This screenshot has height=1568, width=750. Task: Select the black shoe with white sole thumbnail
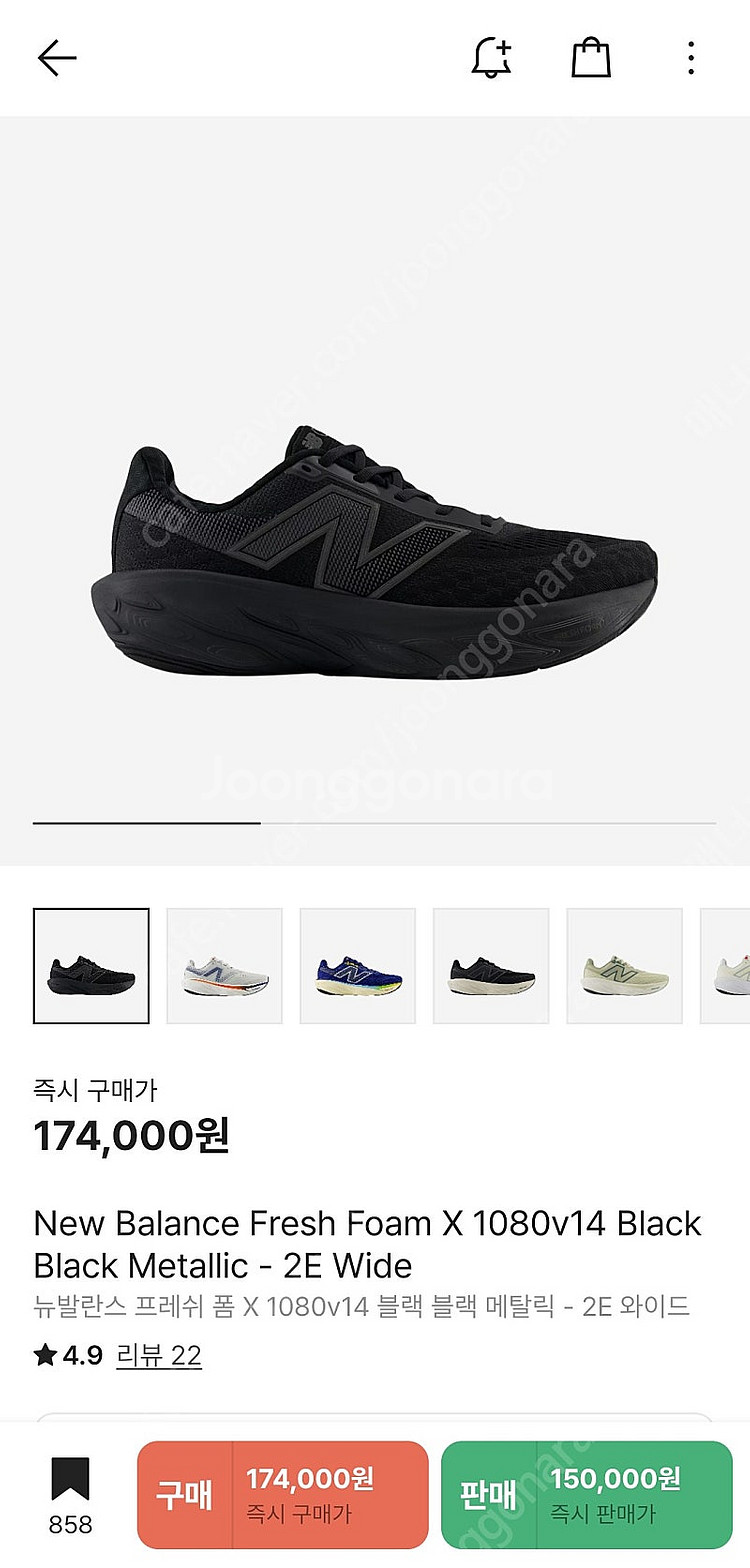click(491, 966)
